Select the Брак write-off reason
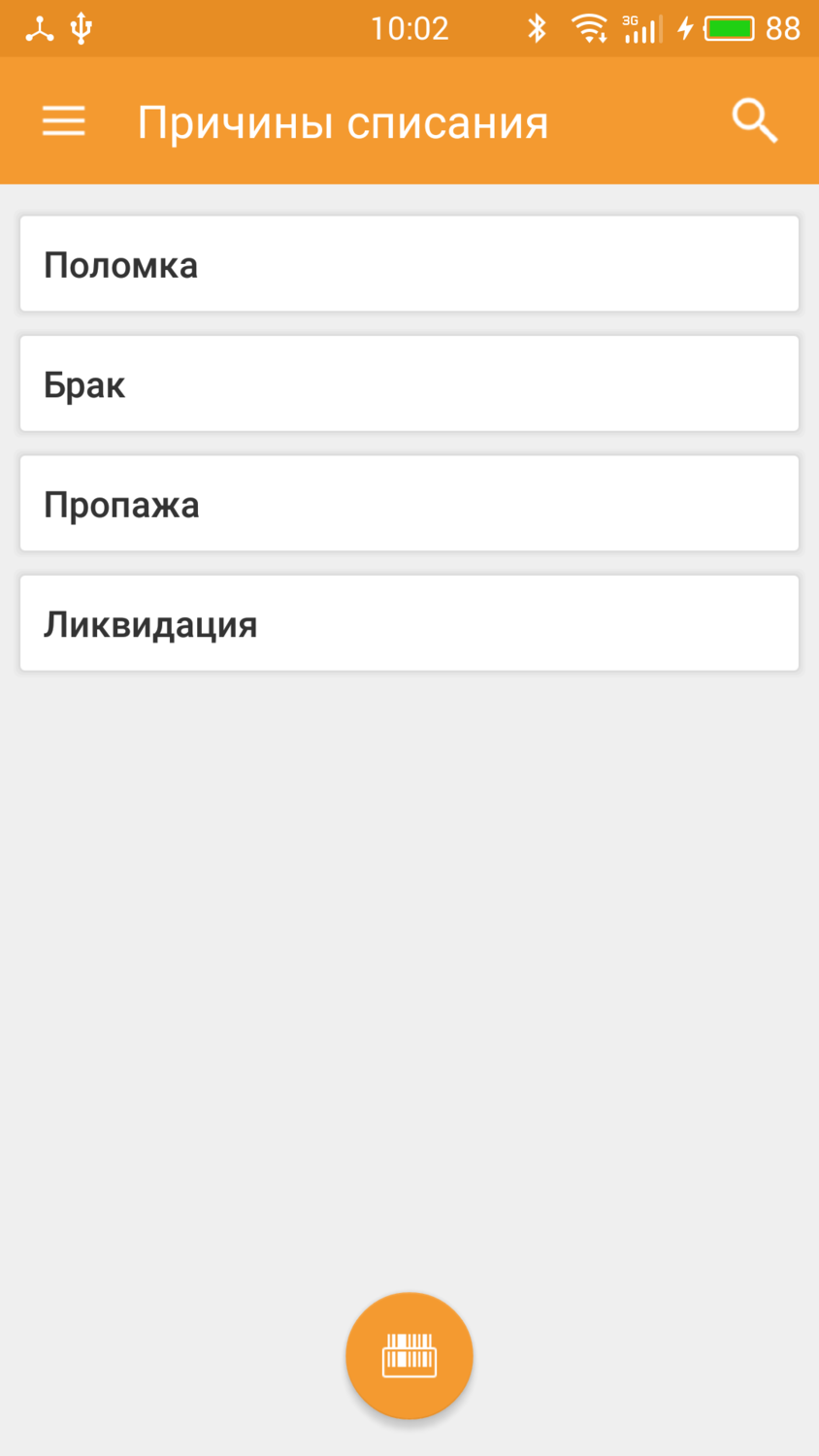The image size is (819, 1456). pos(409,382)
